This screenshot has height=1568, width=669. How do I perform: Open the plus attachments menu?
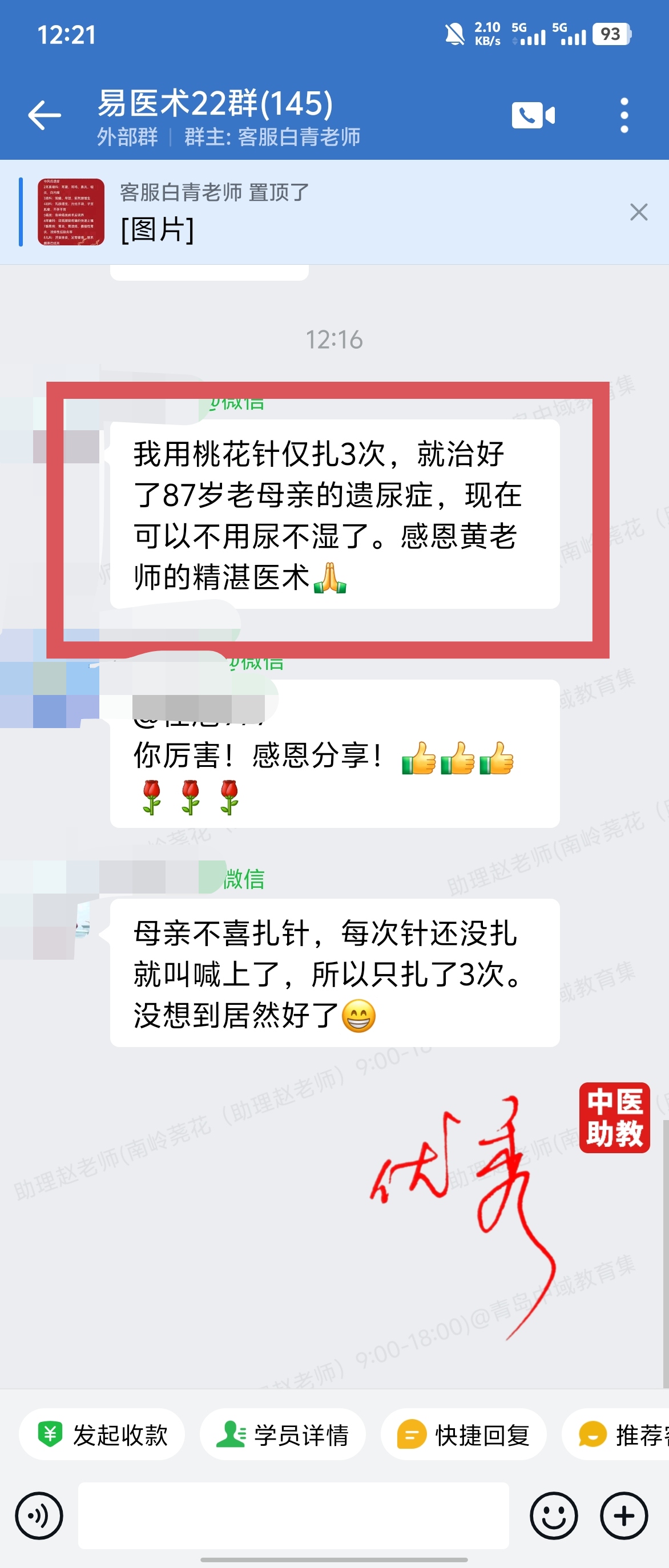point(624,1515)
